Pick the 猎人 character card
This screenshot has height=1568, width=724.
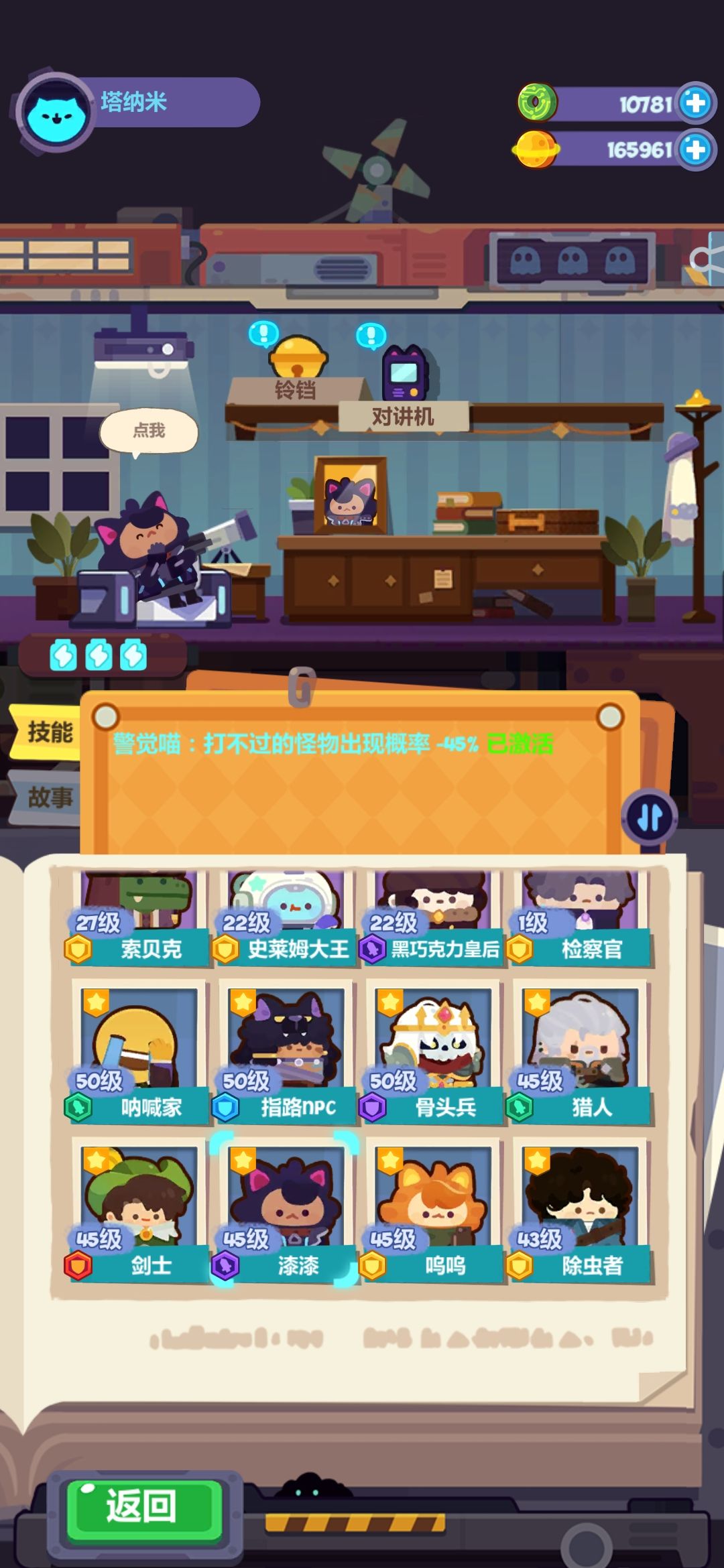tap(581, 1052)
